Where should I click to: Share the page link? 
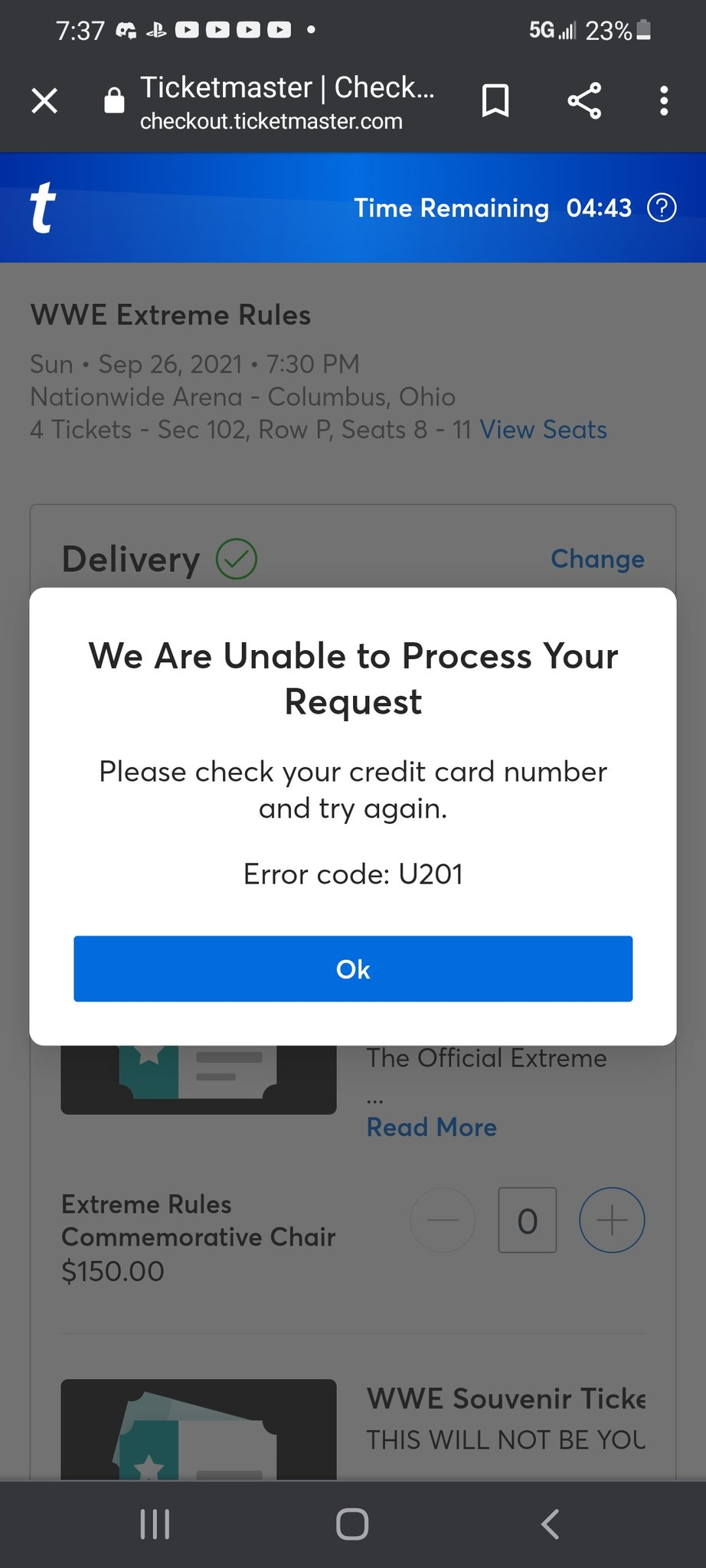coord(584,100)
